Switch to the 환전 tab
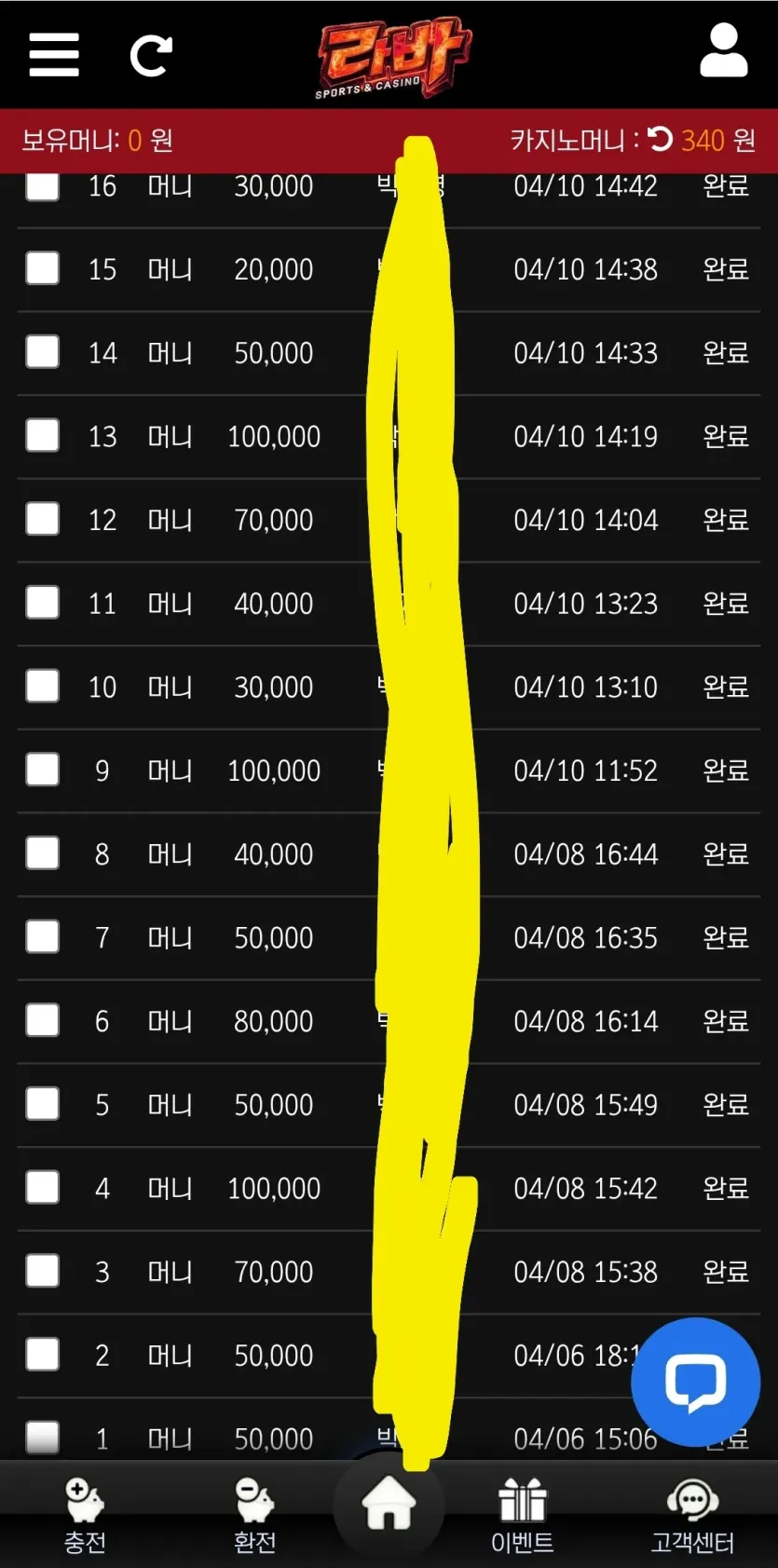This screenshot has height=1568, width=778. click(254, 1515)
